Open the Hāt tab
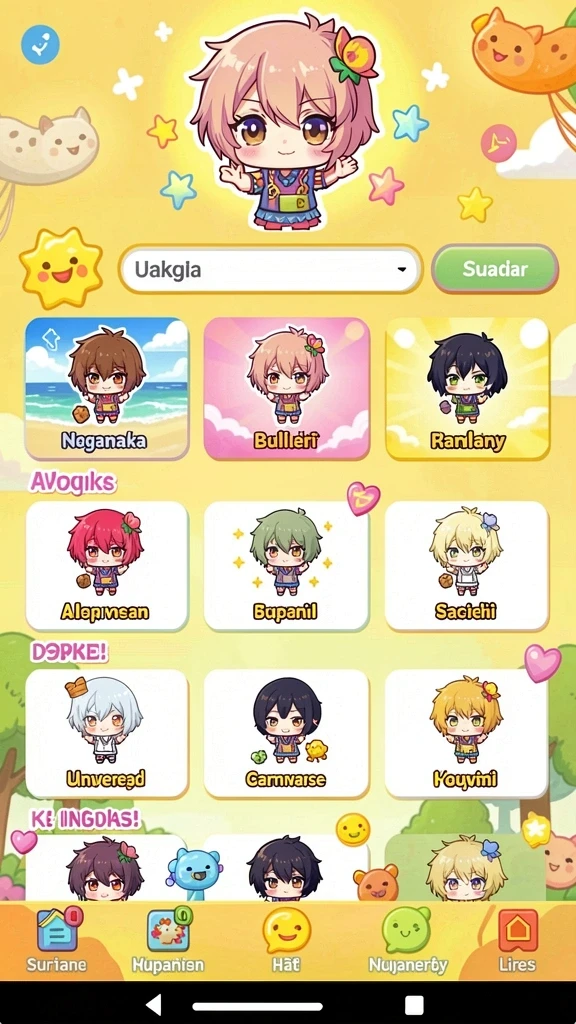The image size is (576, 1024). coord(287,940)
